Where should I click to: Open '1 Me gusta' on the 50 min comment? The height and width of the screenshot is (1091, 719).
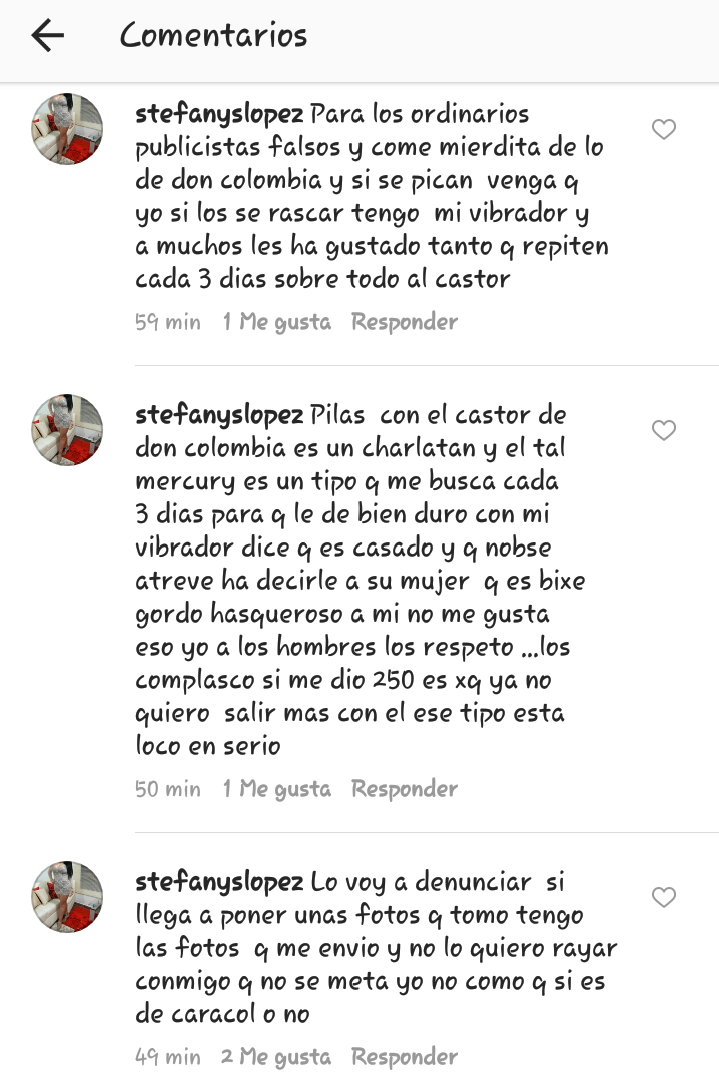coord(276,789)
